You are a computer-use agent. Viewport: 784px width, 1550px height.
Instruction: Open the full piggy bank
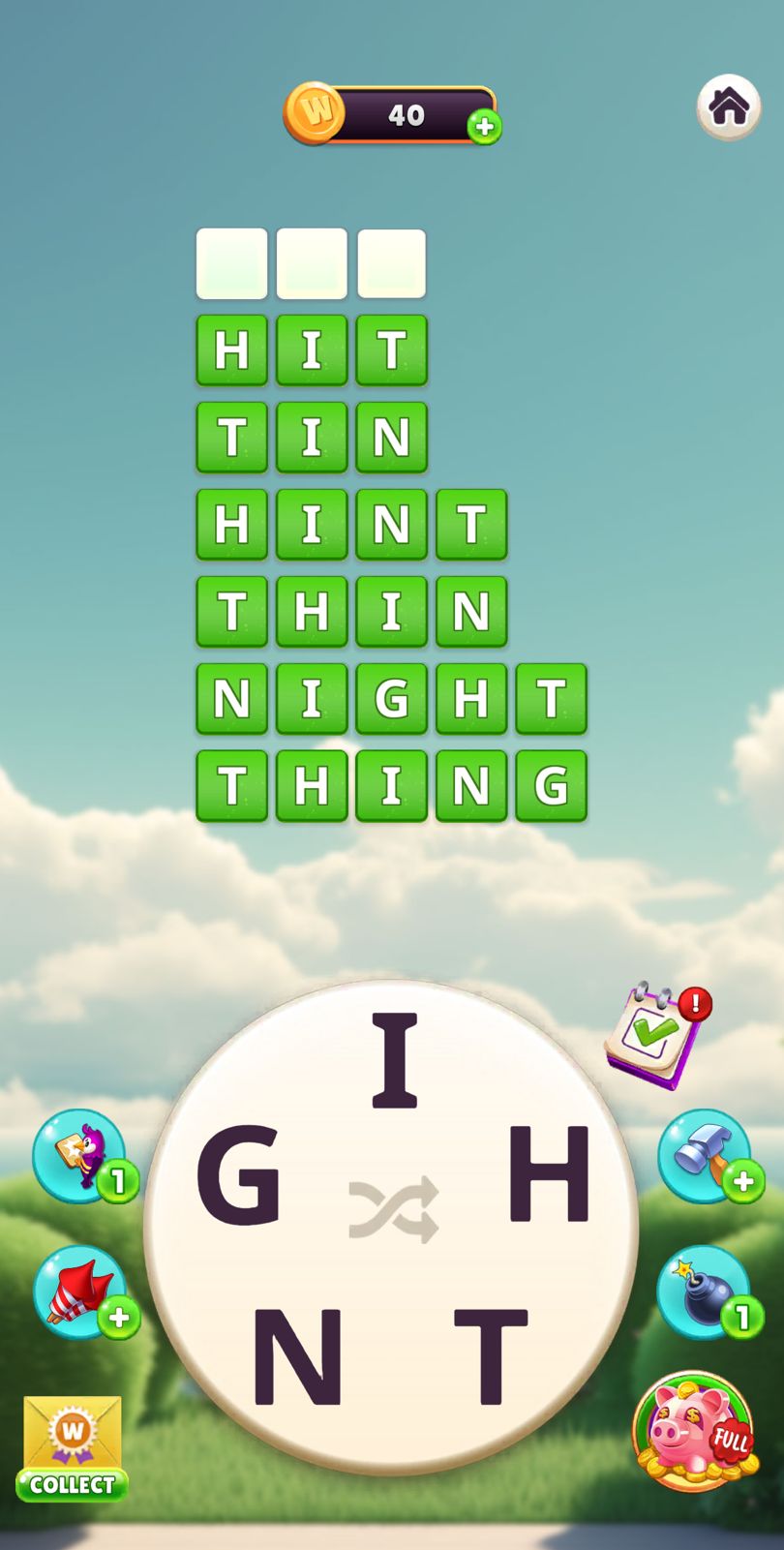(692, 1430)
